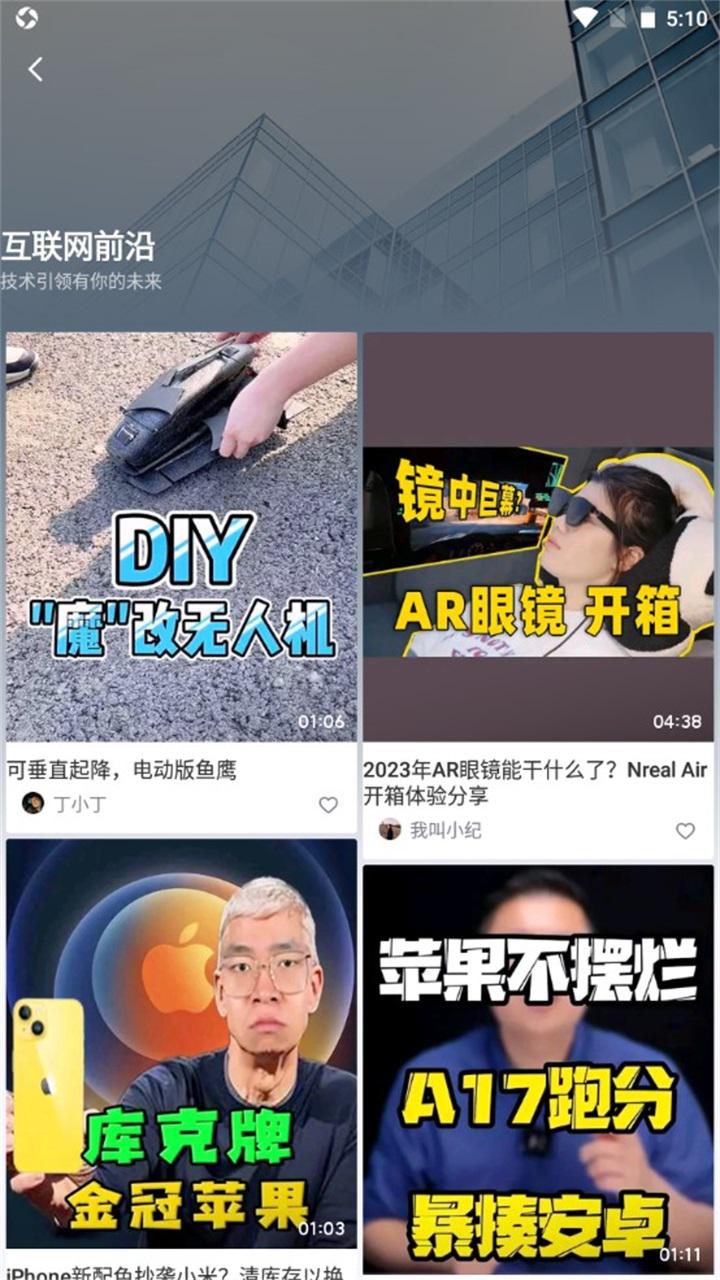Like the 可垂直起降，电动版鱼鹰 video
This screenshot has height=1280, width=720.
coord(328,804)
